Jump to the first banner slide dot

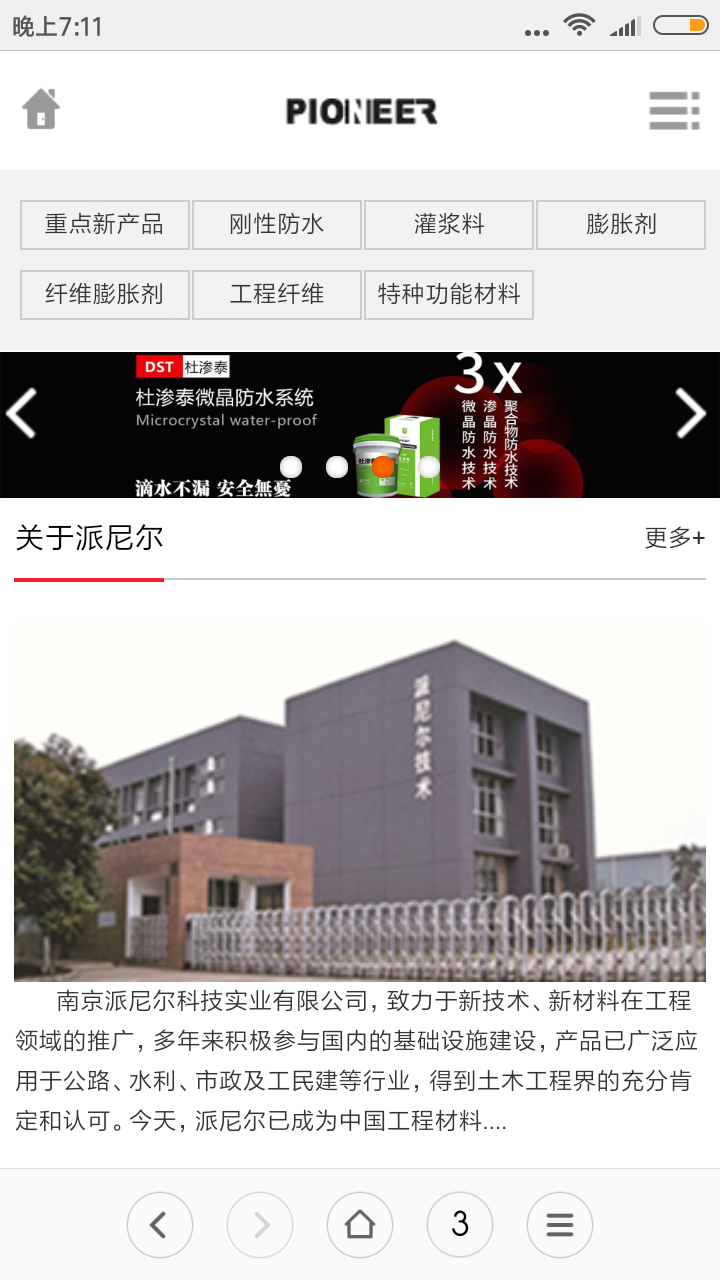(x=291, y=466)
